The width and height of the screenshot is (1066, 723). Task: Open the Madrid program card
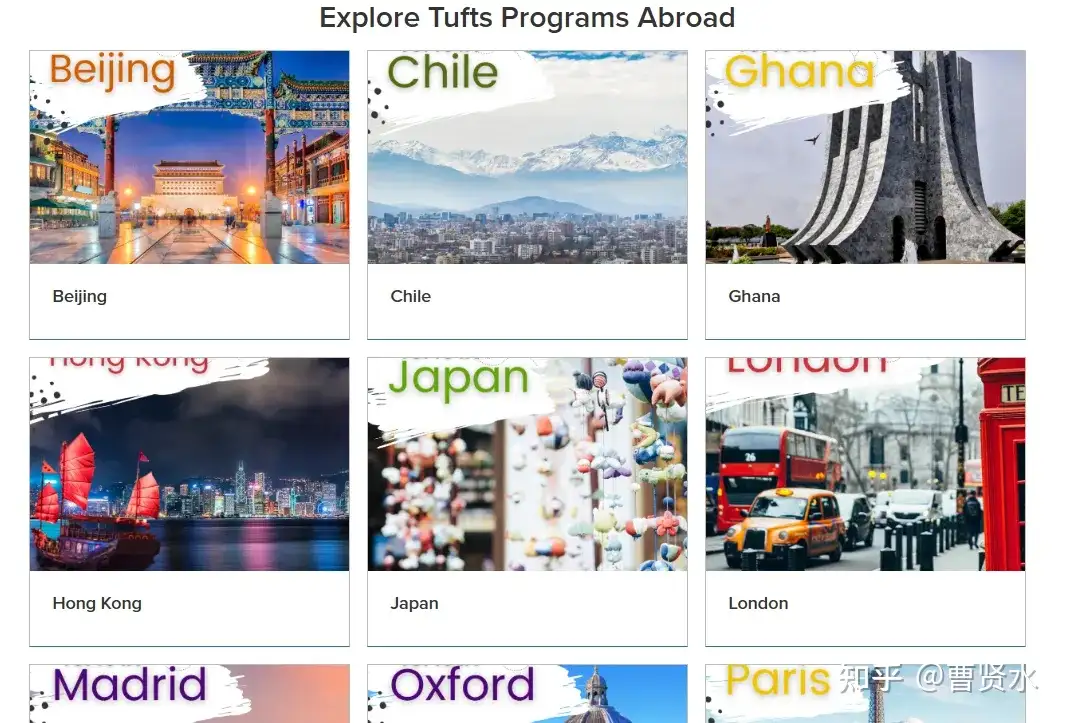point(189,695)
